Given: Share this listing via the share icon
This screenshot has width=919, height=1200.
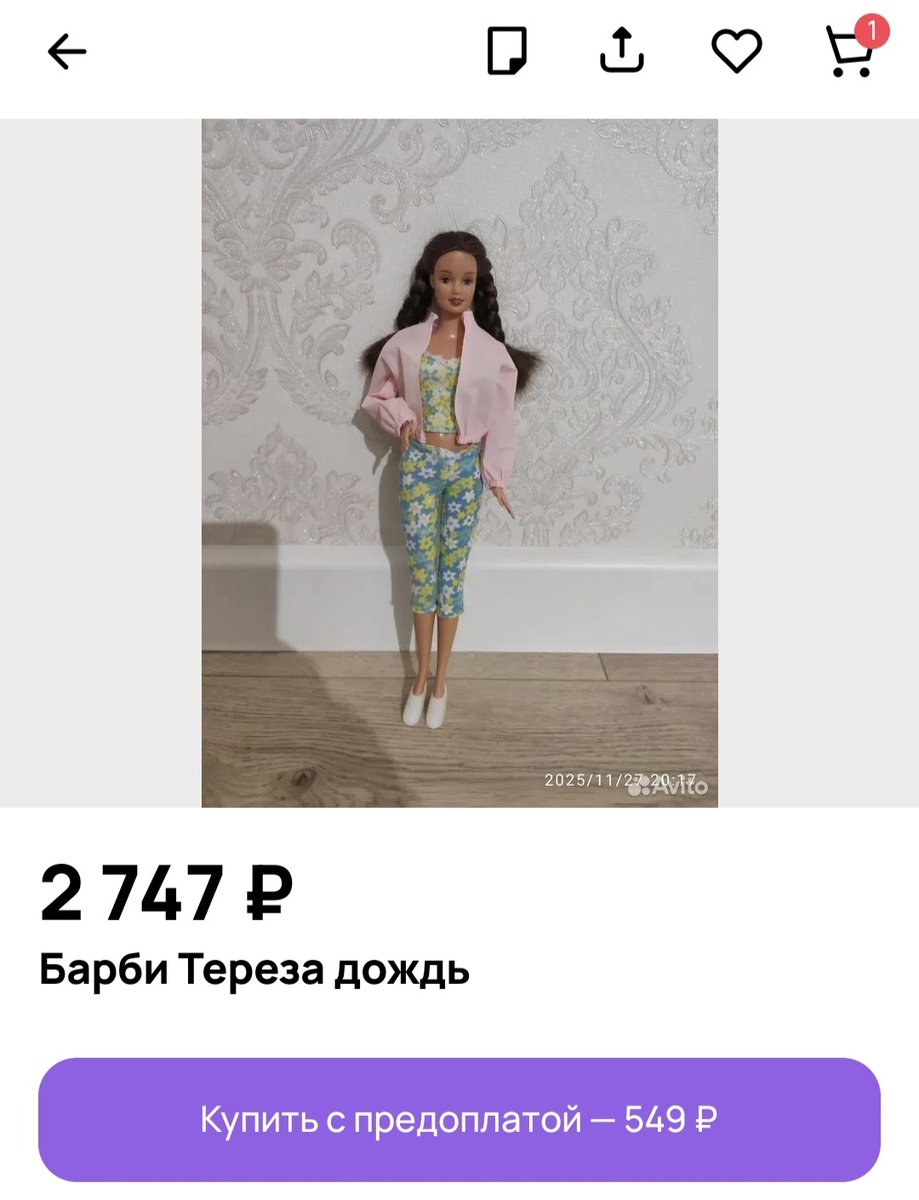Looking at the screenshot, I should tap(621, 52).
